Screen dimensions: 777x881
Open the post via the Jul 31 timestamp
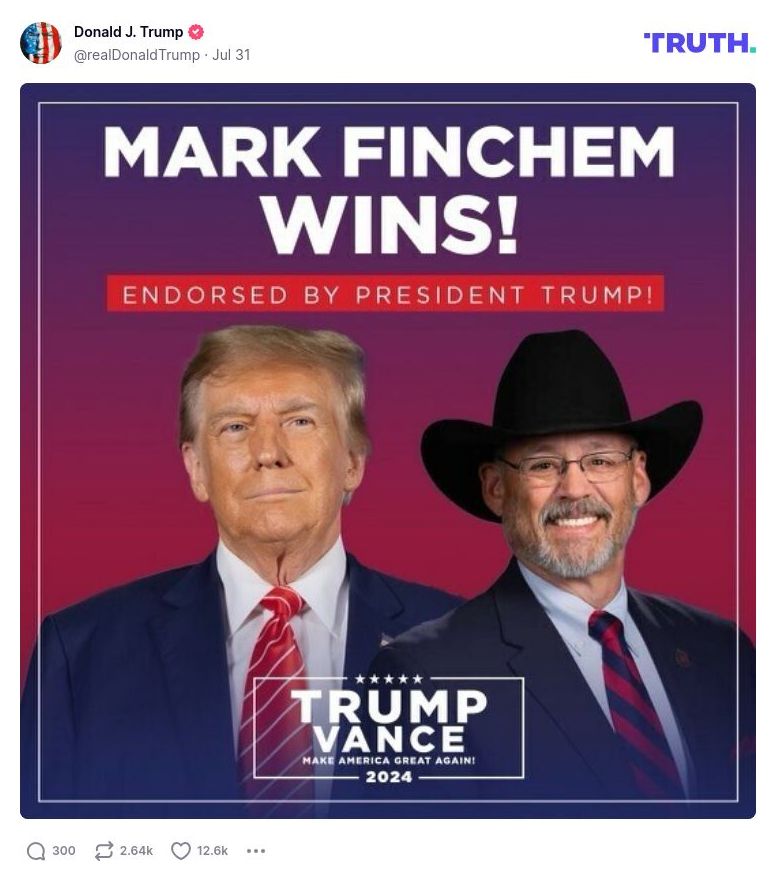pyautogui.click(x=228, y=55)
